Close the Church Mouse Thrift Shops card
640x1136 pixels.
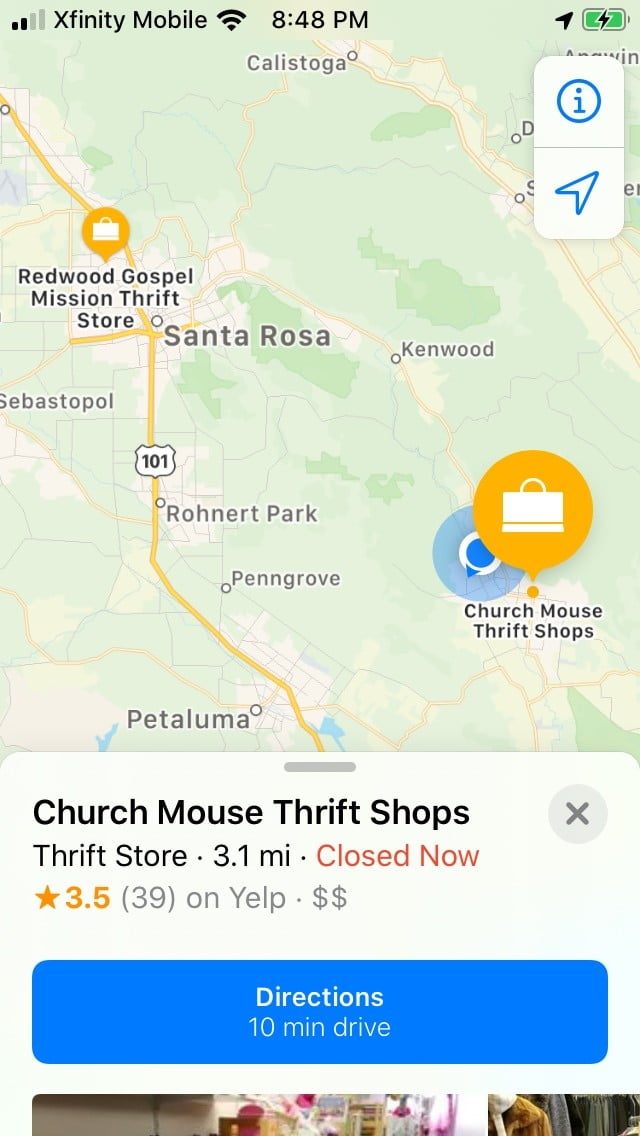click(577, 814)
